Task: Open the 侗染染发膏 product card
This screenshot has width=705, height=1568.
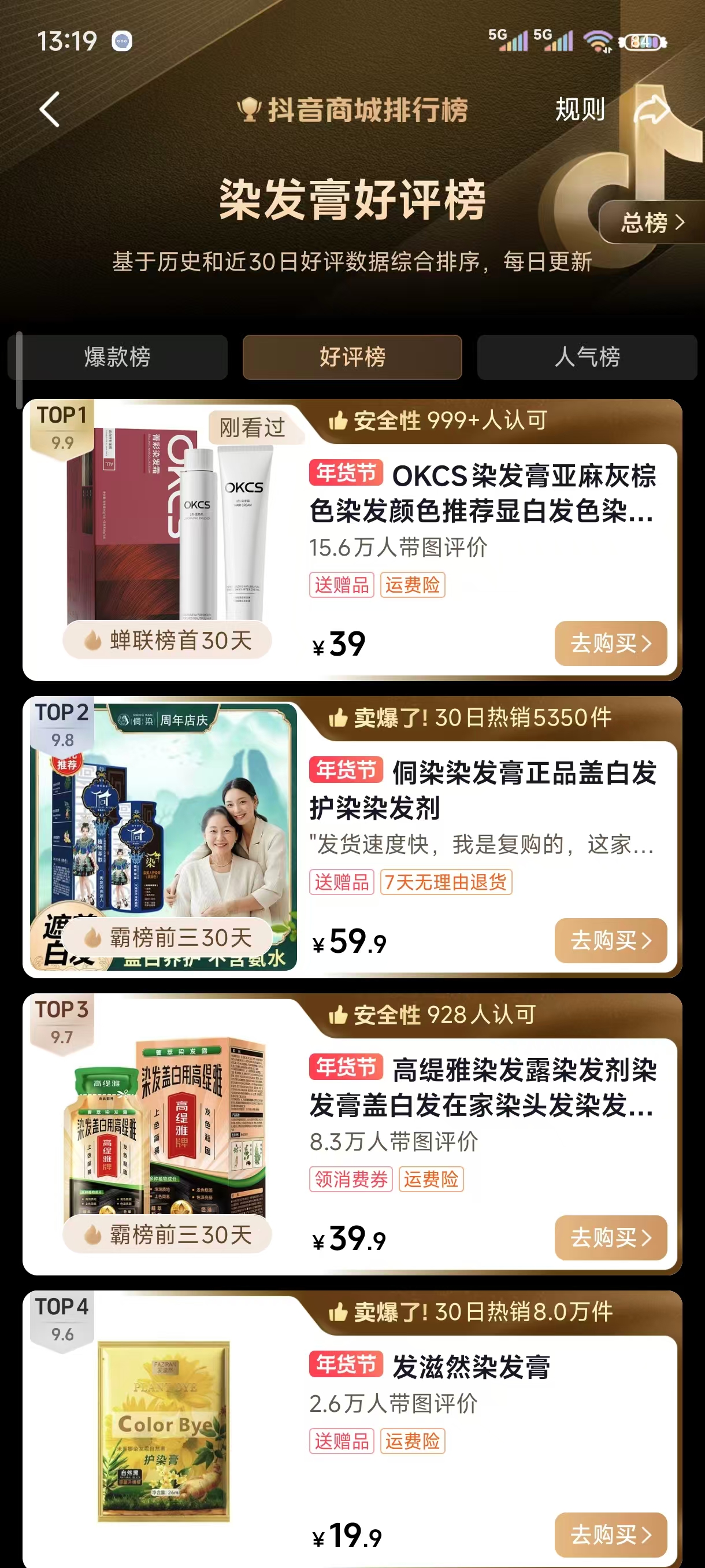Action: (481, 790)
